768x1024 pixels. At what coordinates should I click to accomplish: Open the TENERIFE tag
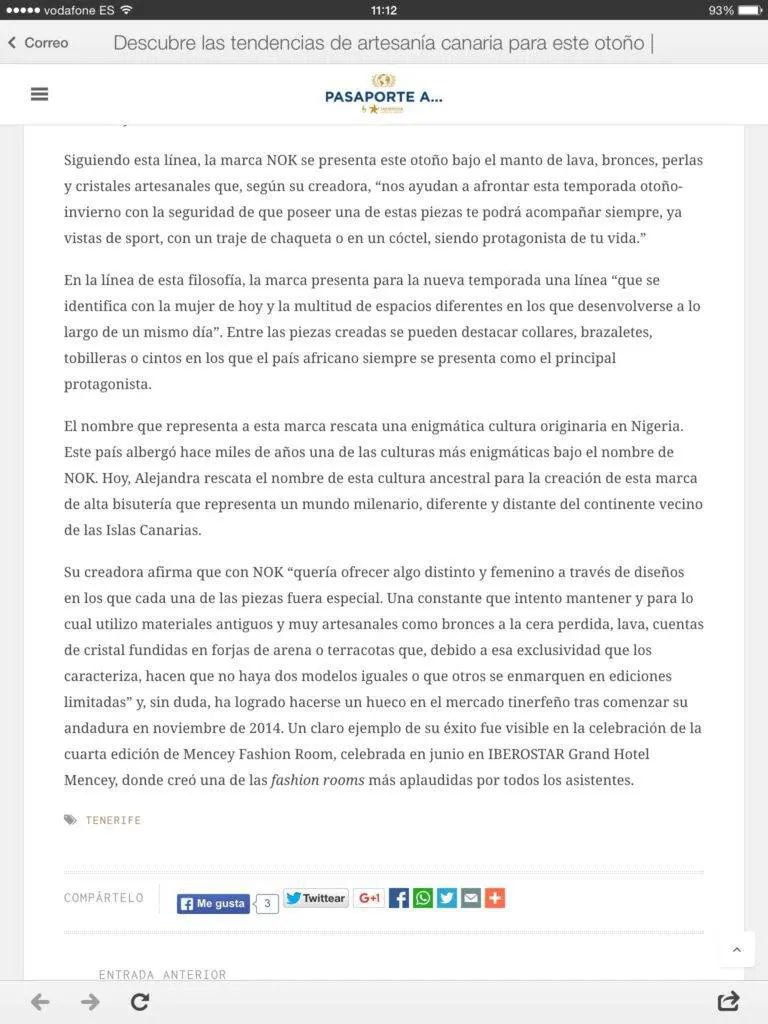(x=112, y=820)
